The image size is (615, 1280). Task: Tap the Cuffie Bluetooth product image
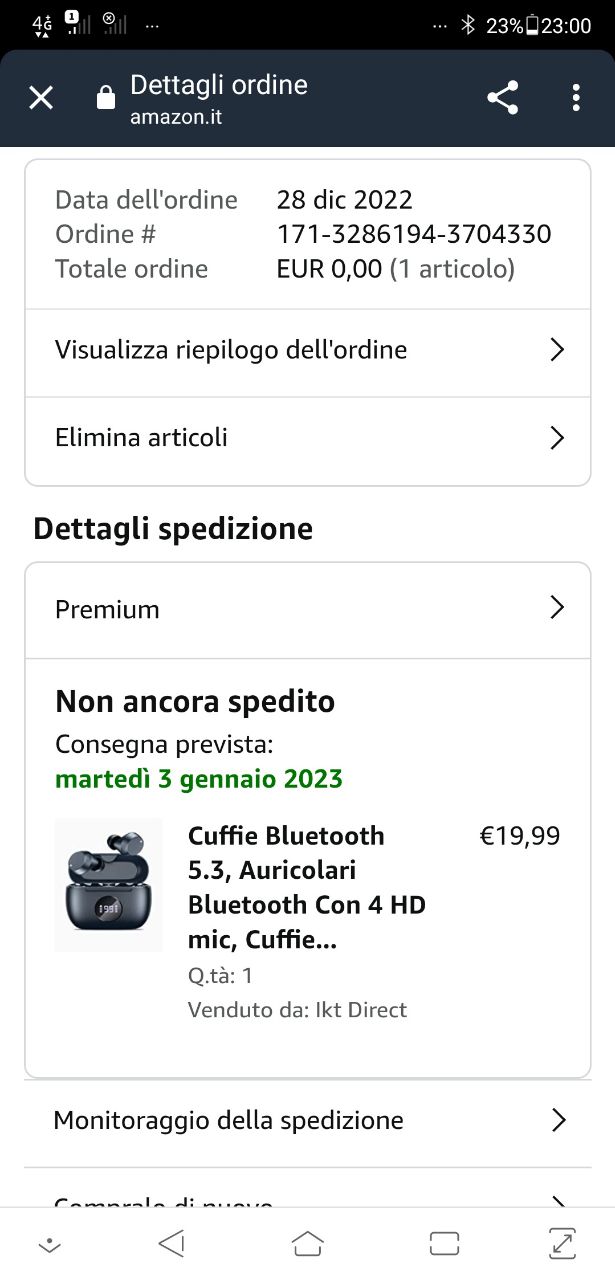point(108,885)
